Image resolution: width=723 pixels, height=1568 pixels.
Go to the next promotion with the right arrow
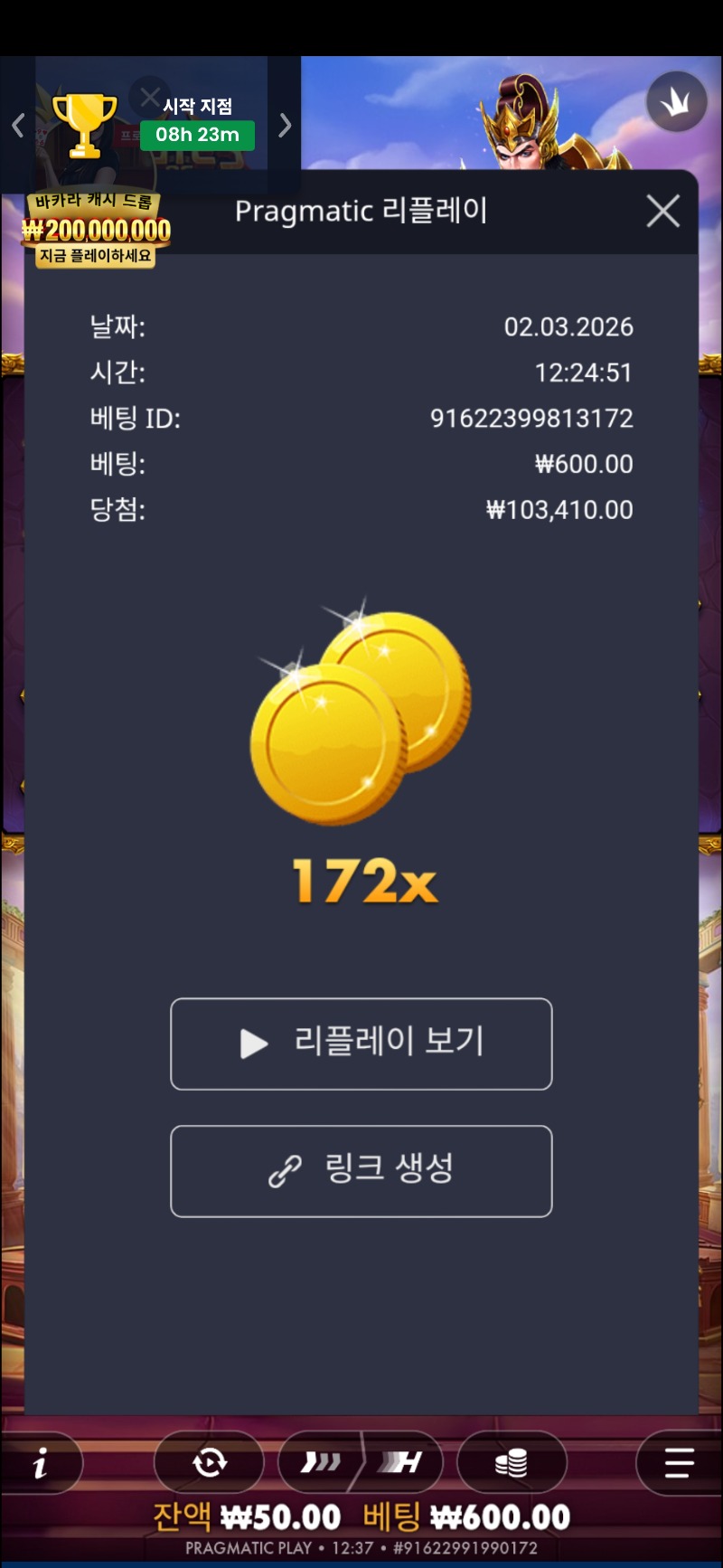[x=285, y=125]
